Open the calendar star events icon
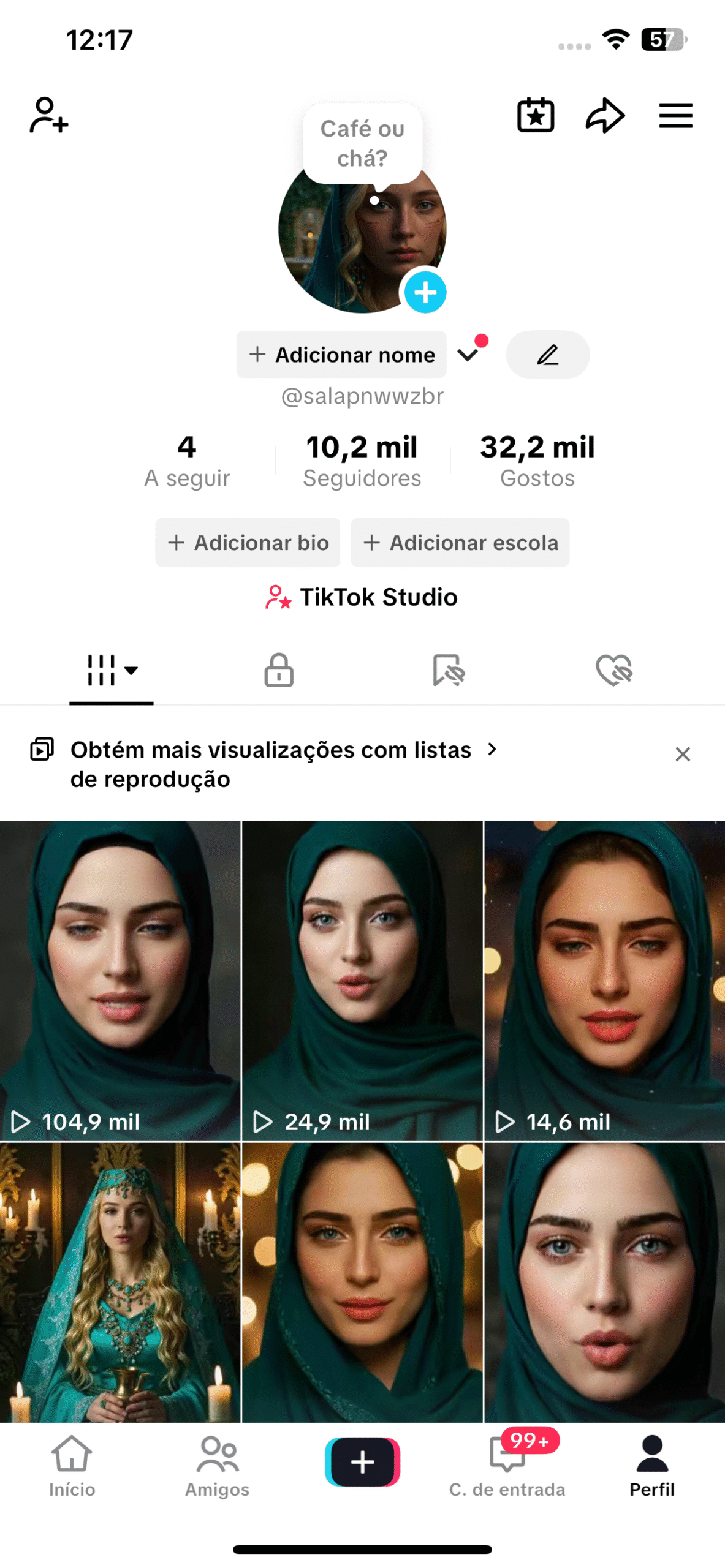 [x=535, y=115]
